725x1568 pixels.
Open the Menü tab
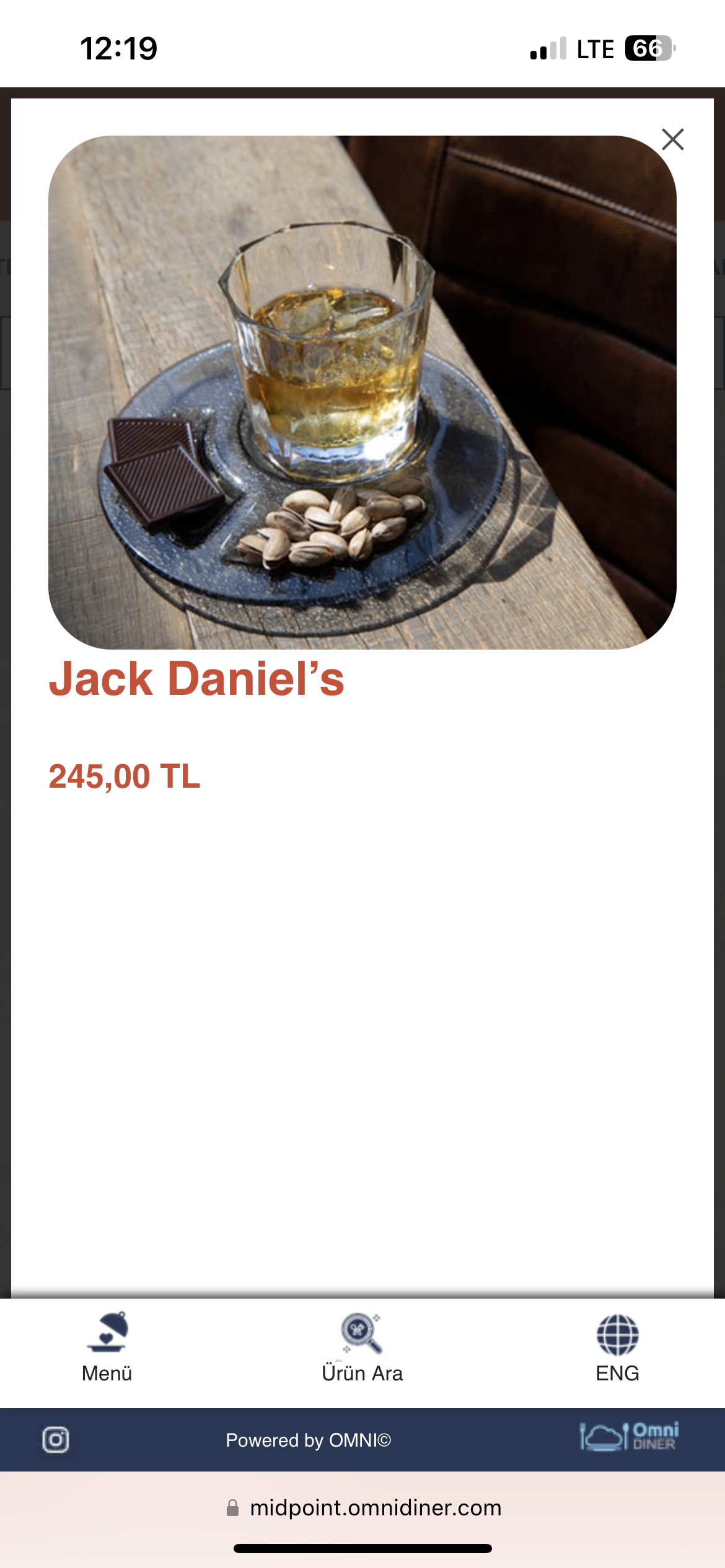click(107, 1348)
